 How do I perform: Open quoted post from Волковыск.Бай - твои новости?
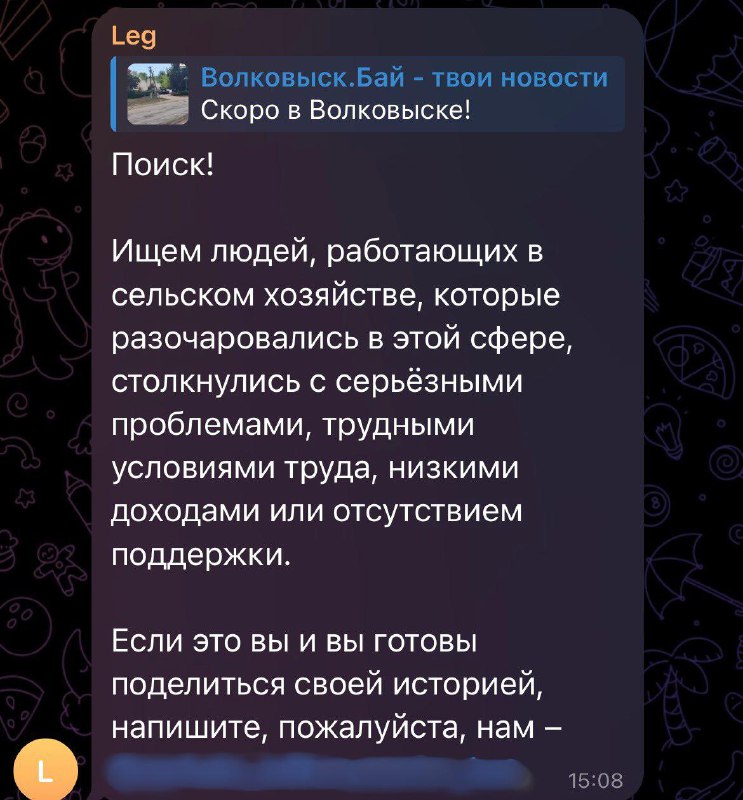coord(370,95)
